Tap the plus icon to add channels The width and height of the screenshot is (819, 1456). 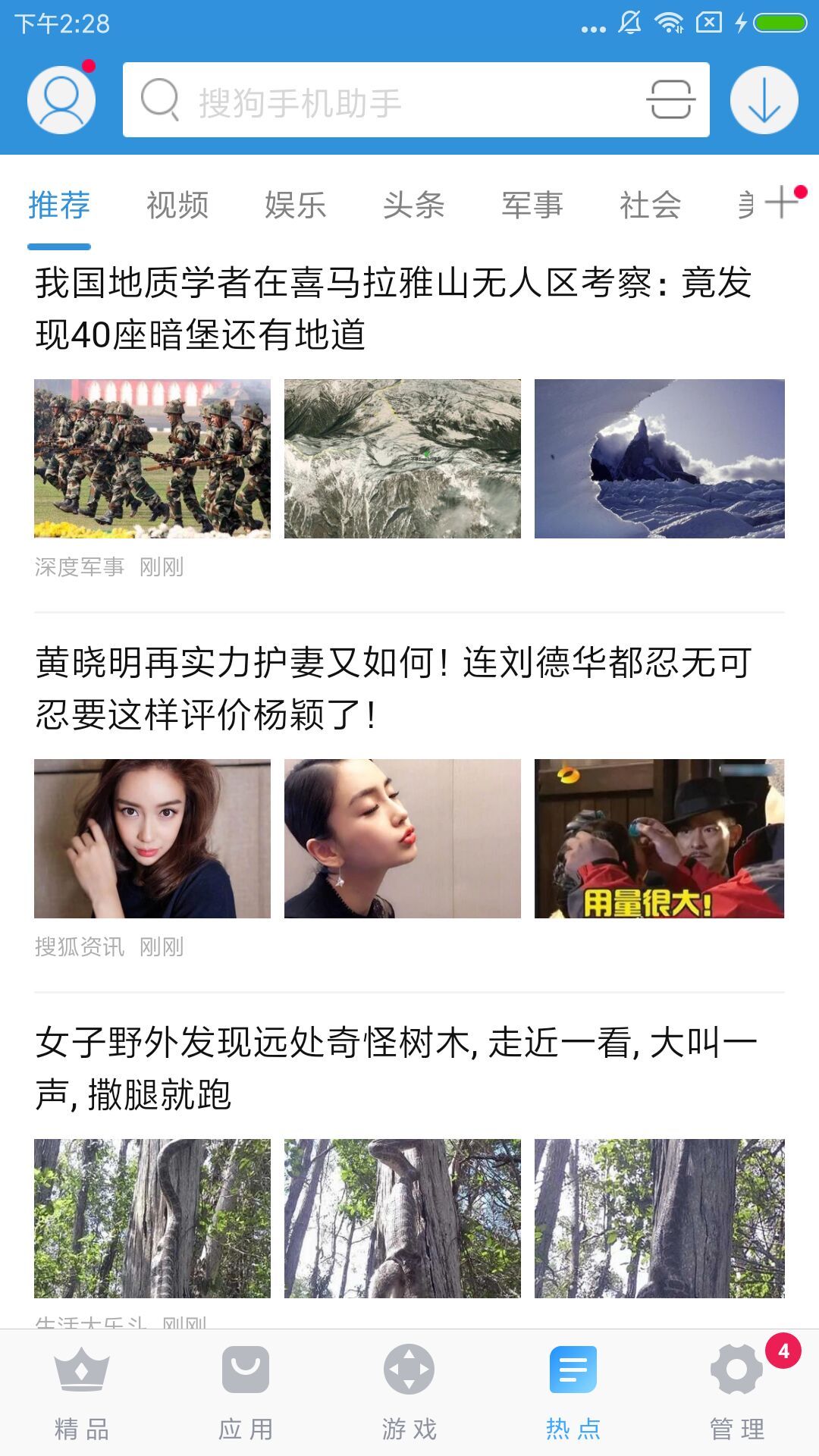point(782,203)
